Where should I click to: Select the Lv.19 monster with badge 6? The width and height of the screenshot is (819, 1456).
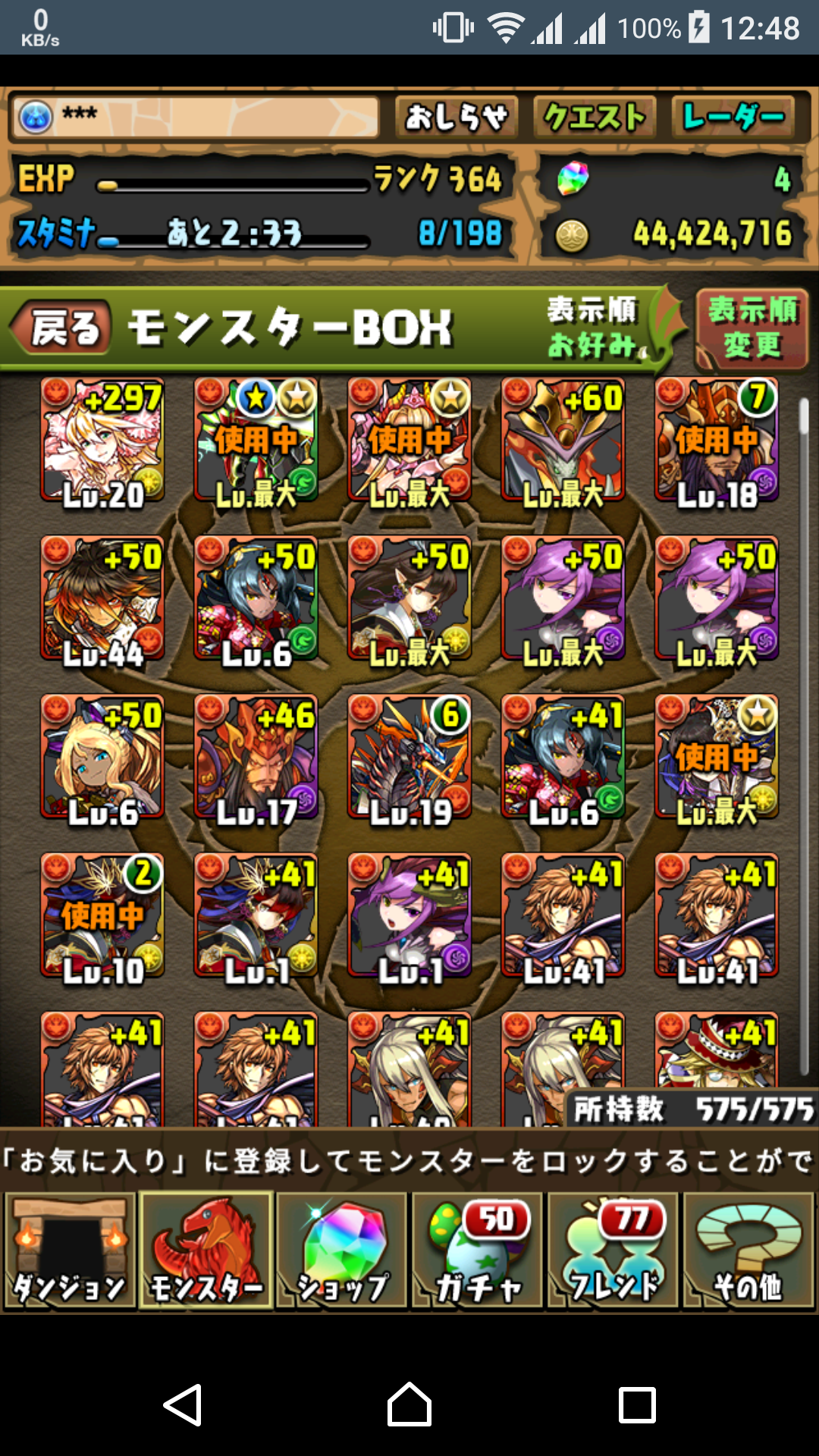coord(409,758)
